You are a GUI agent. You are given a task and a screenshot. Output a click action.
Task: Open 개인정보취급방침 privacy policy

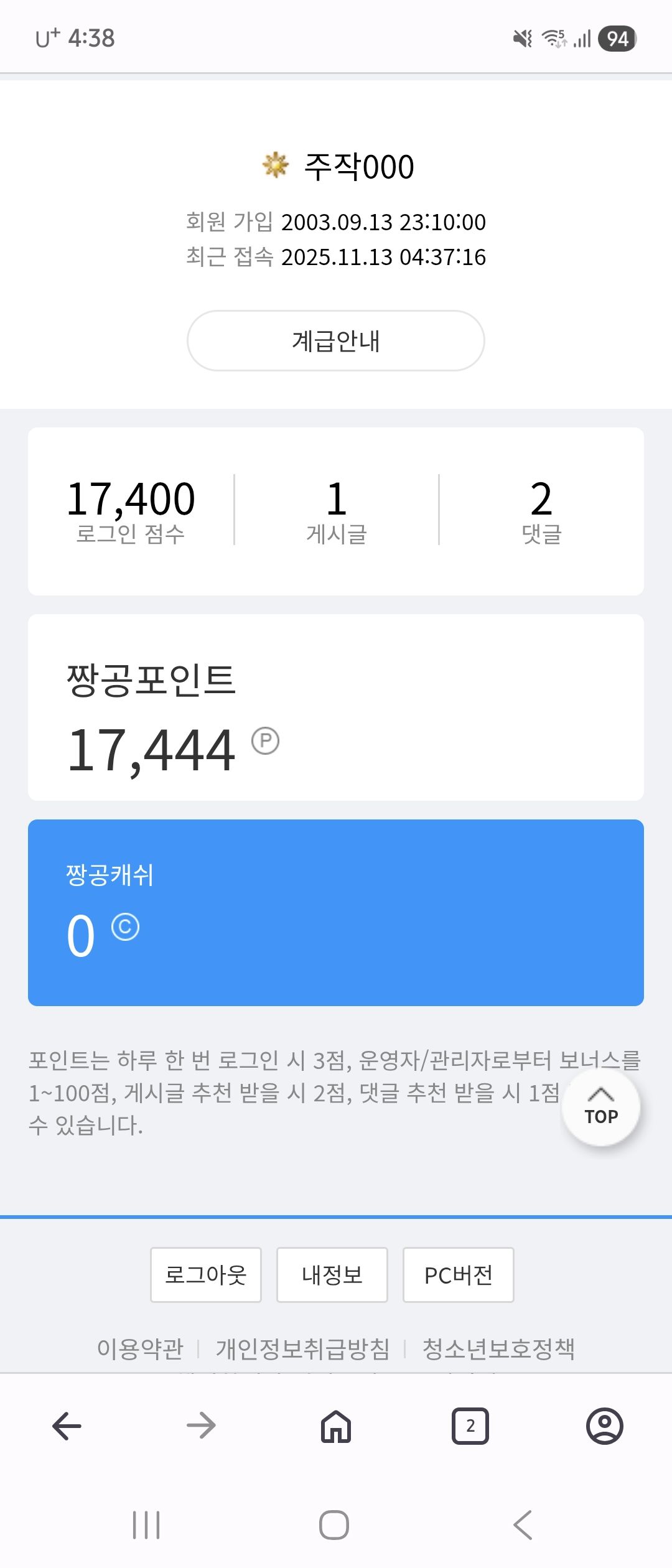302,1349
